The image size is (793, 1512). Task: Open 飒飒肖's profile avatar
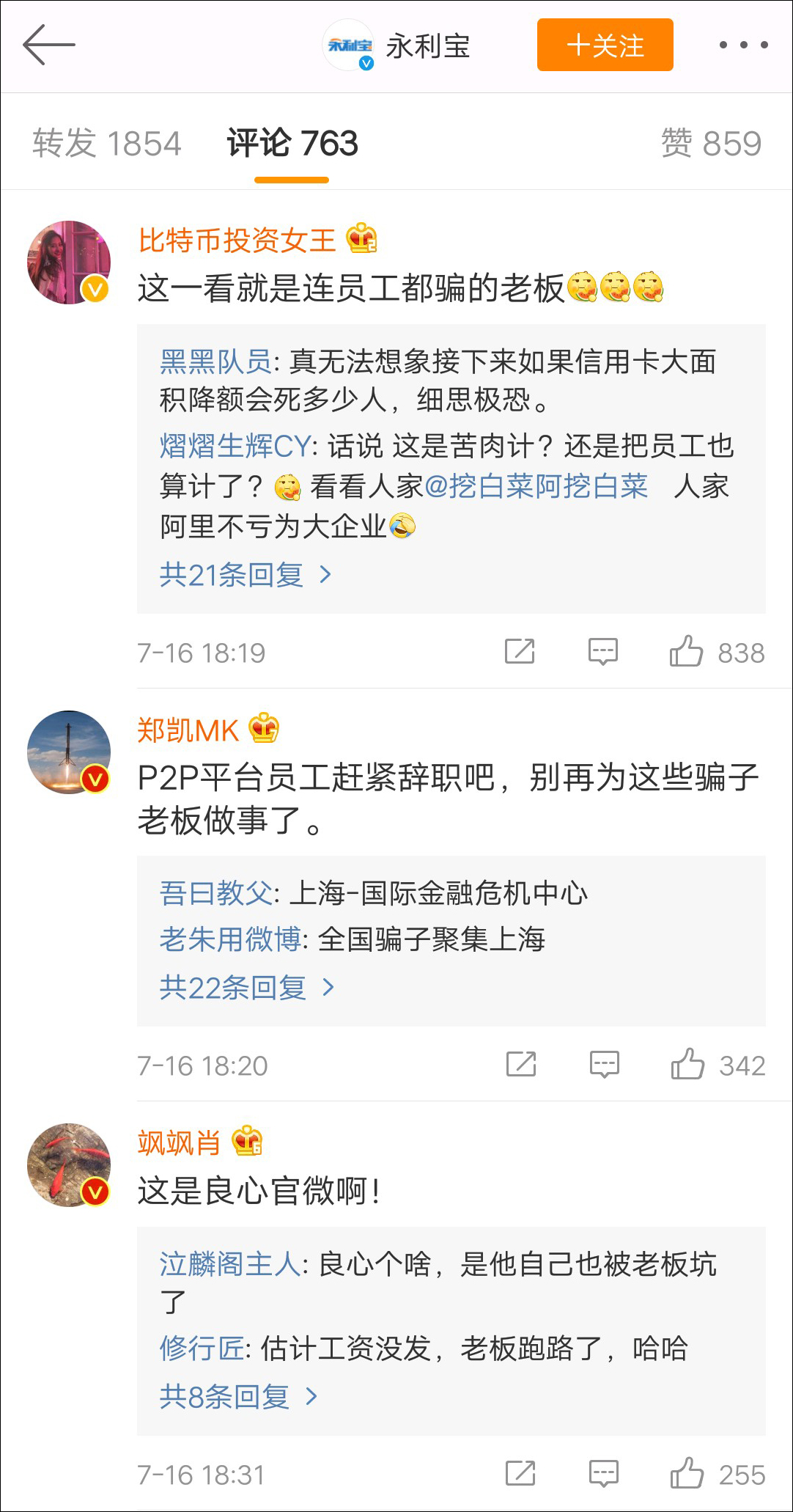[69, 1164]
